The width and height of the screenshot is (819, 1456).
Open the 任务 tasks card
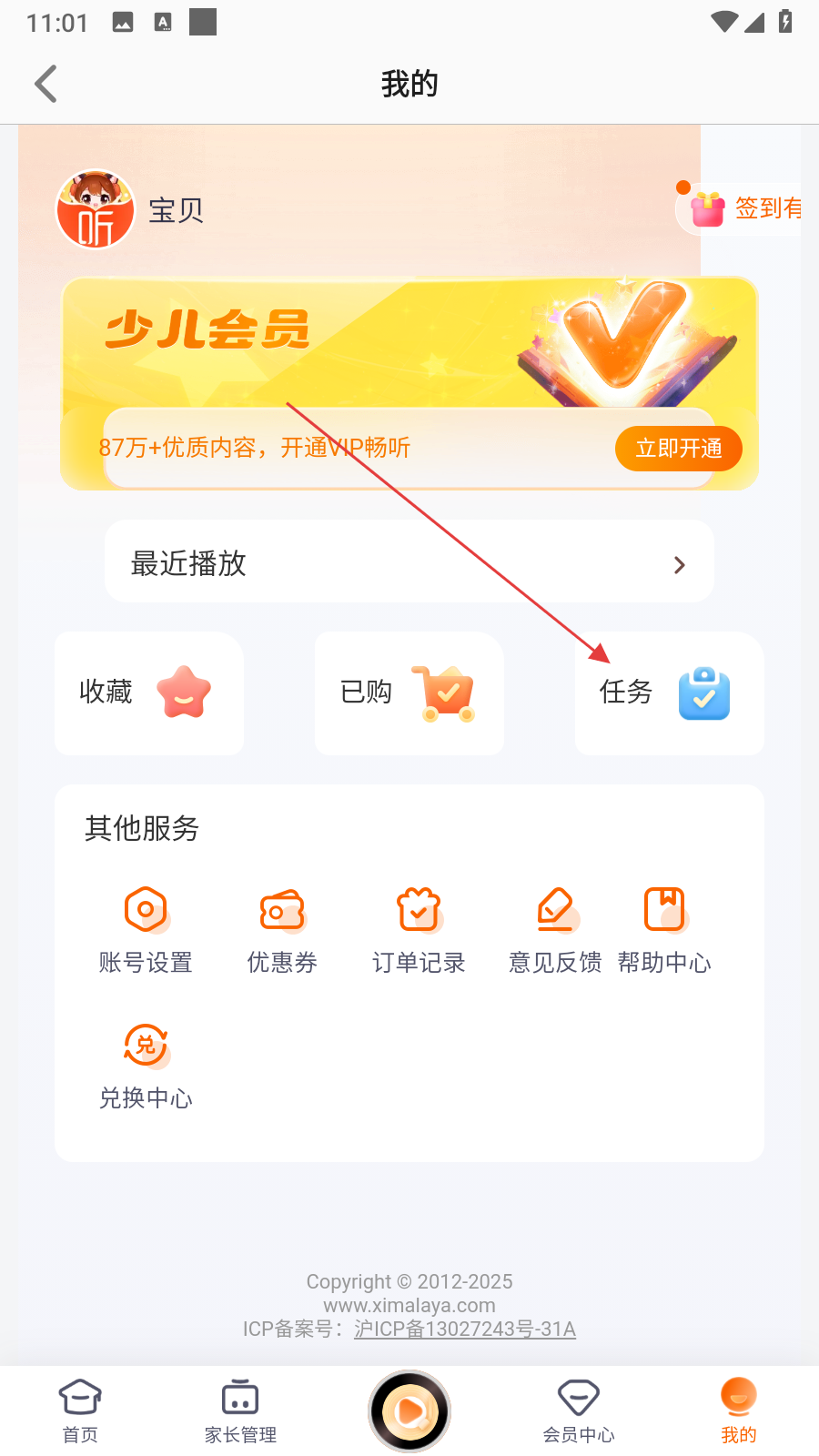(669, 693)
